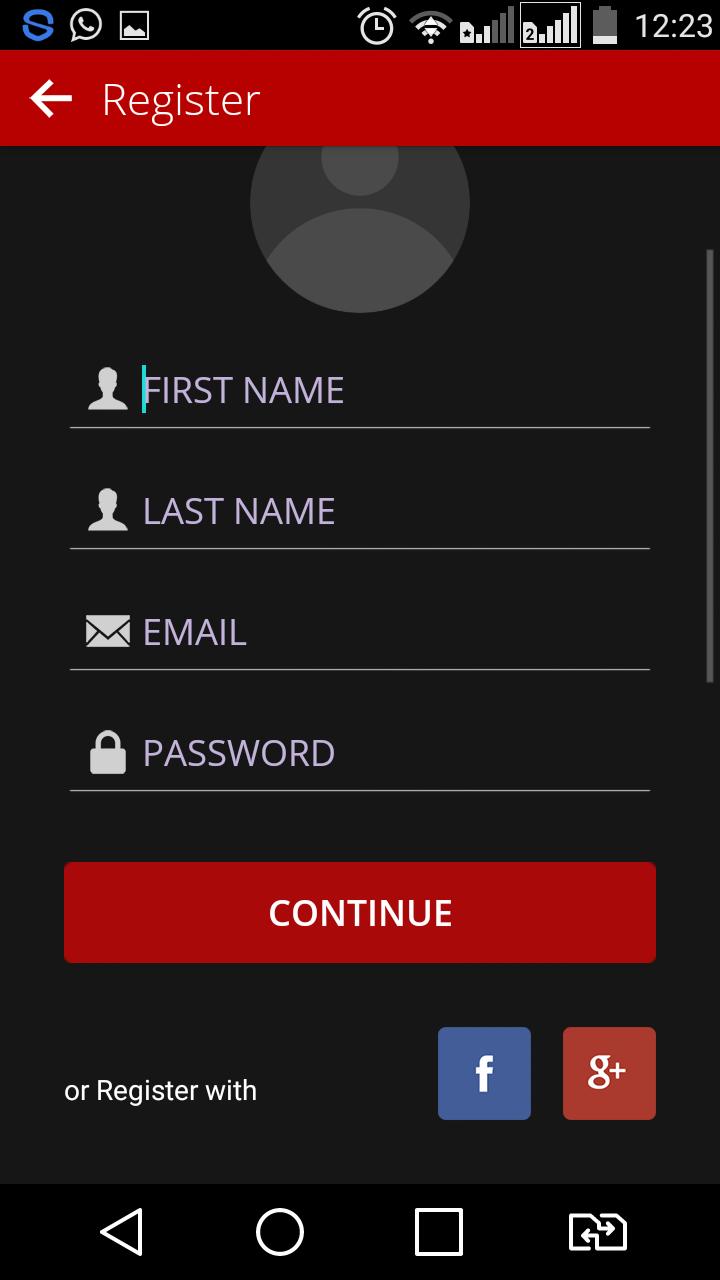Go back from the Register screen
The image size is (720, 1280).
(51, 99)
